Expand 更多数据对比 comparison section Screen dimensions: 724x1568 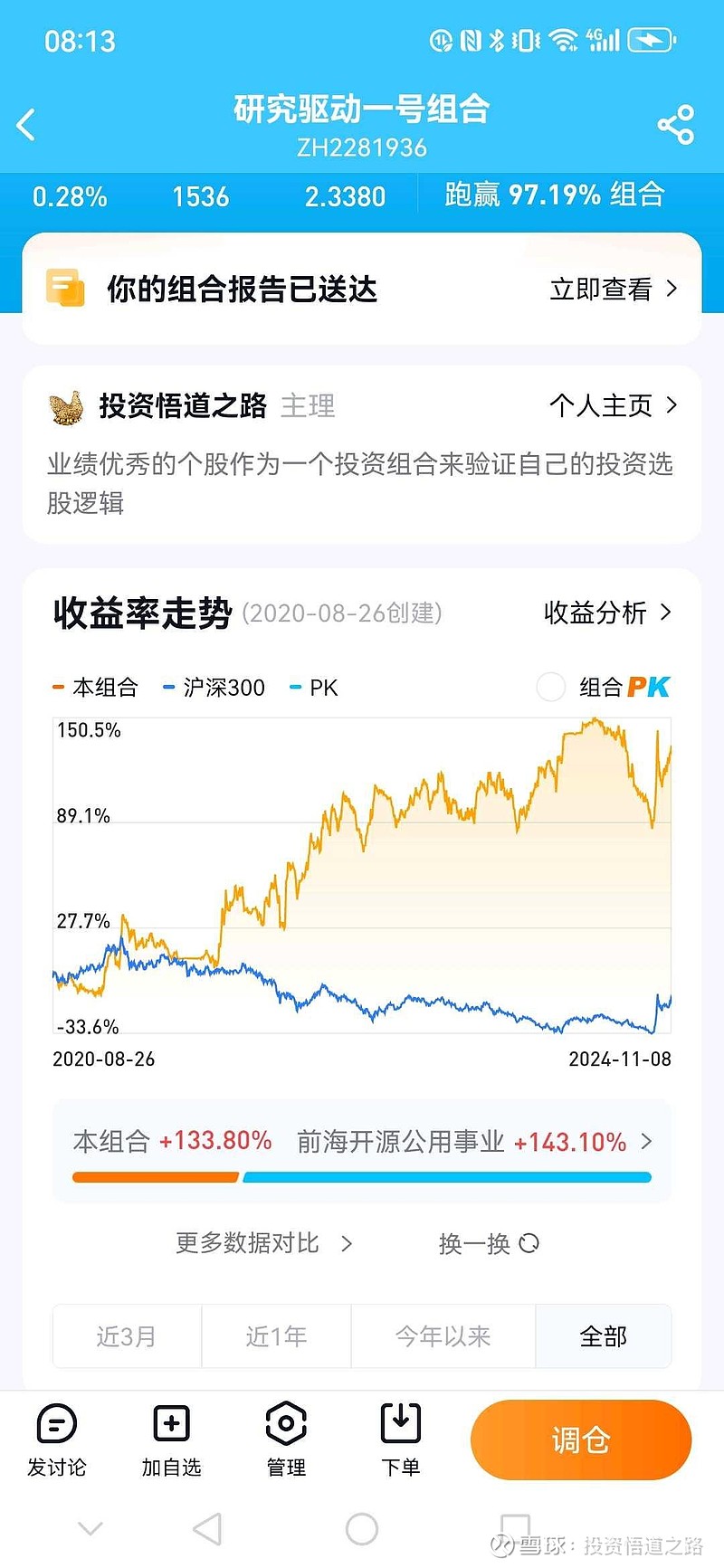[262, 1244]
